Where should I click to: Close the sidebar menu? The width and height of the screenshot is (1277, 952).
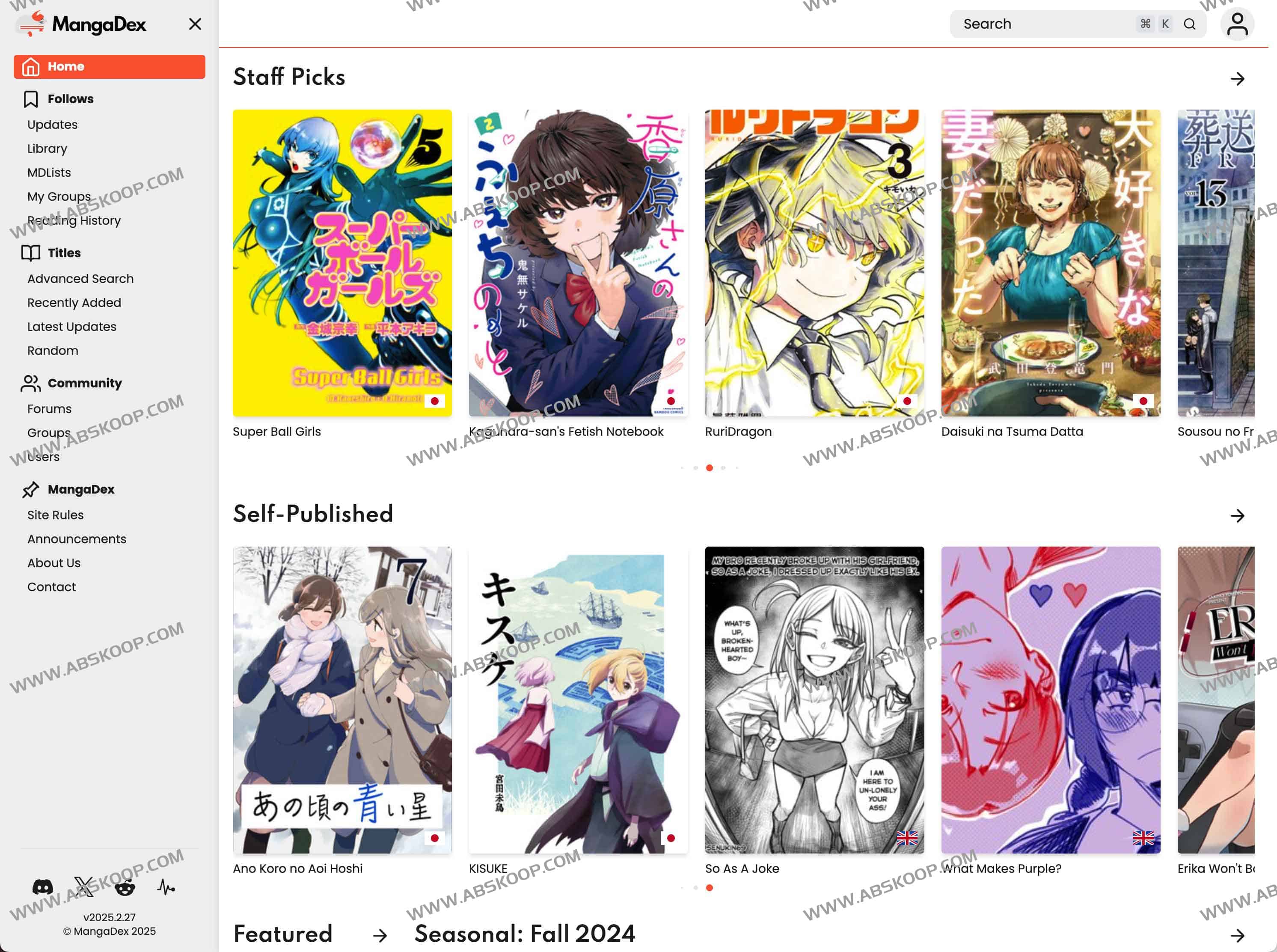pyautogui.click(x=195, y=24)
